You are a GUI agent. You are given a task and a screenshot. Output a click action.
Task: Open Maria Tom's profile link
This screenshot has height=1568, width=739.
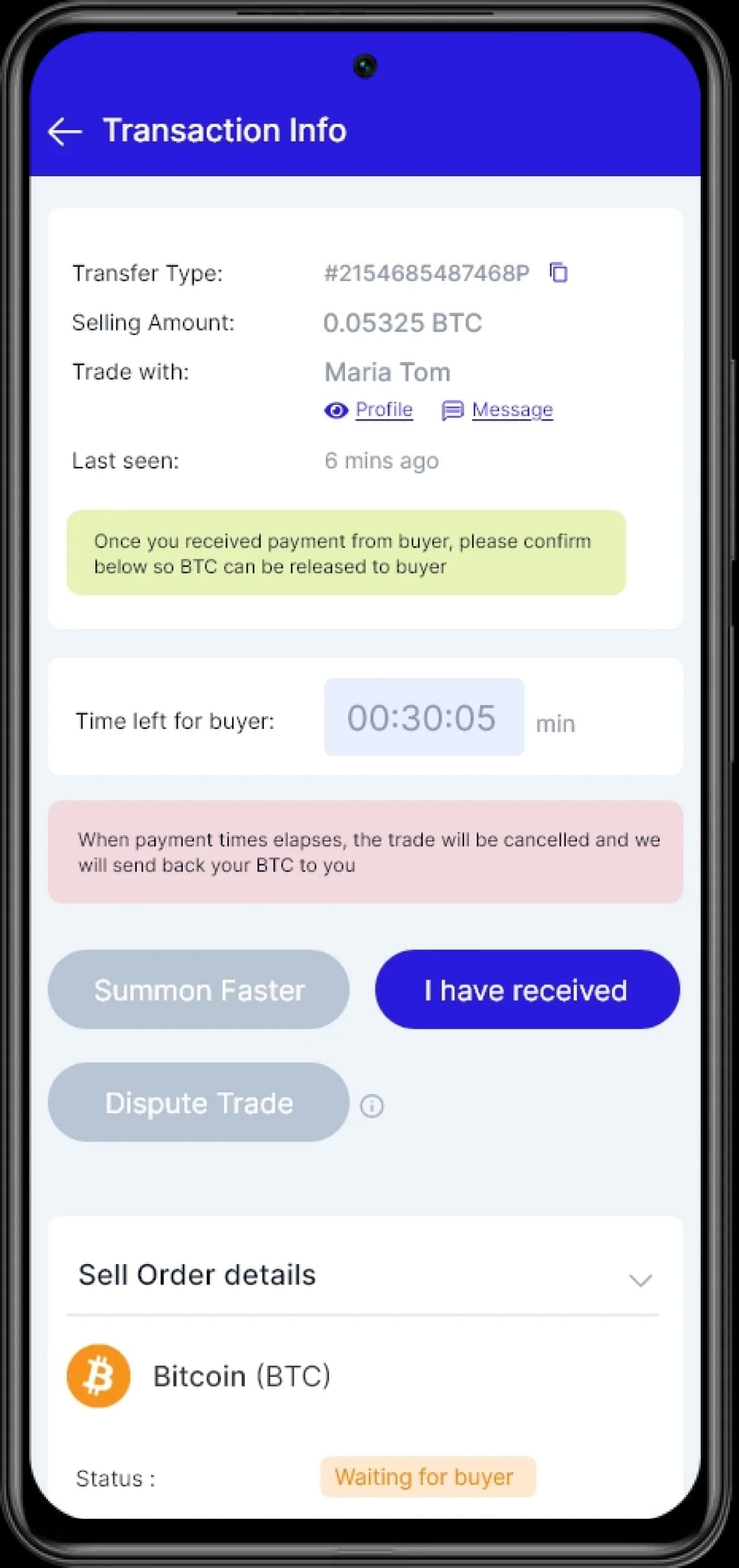[383, 409]
